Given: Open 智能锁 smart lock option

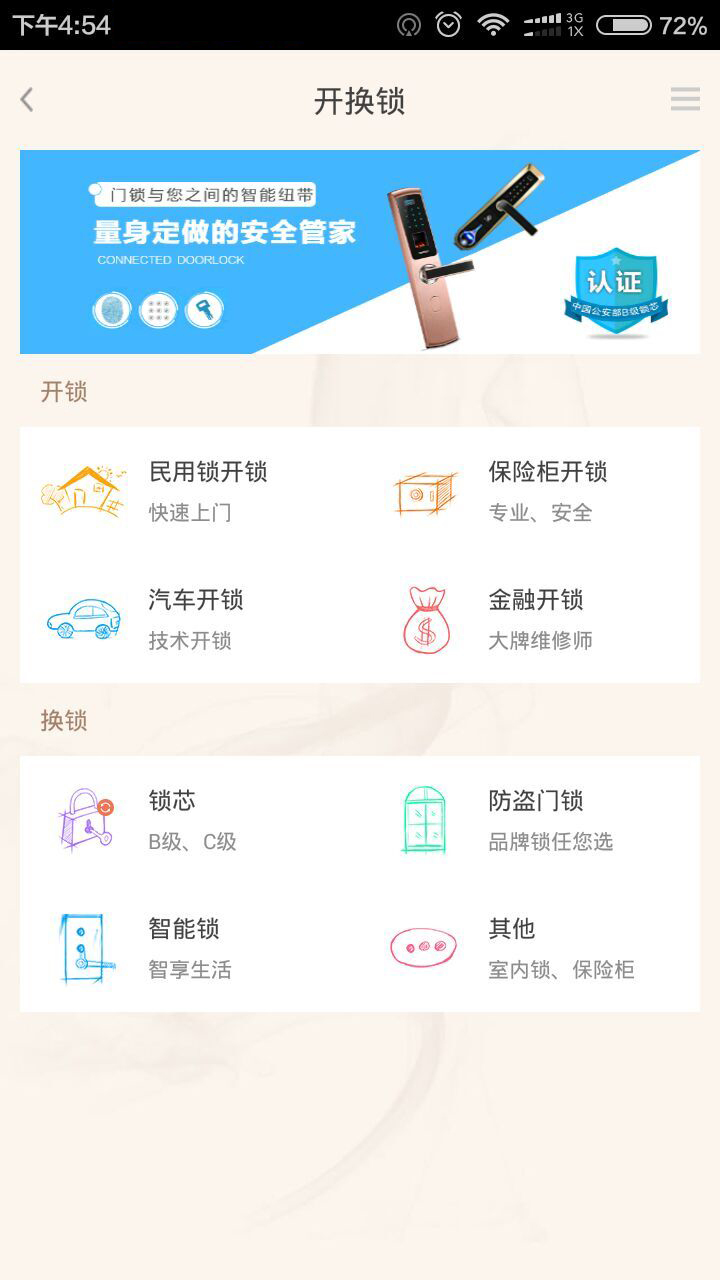Looking at the screenshot, I should [190, 948].
